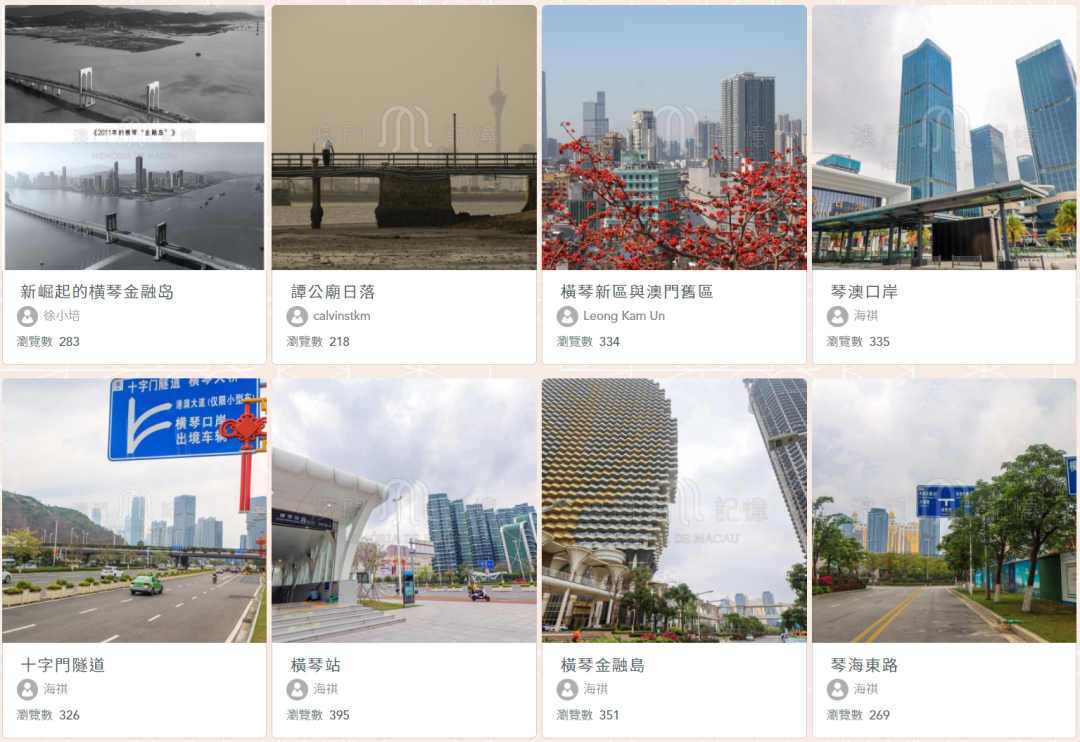Open the 琴海東路 photo card
This screenshot has height=742, width=1080.
tap(944, 511)
